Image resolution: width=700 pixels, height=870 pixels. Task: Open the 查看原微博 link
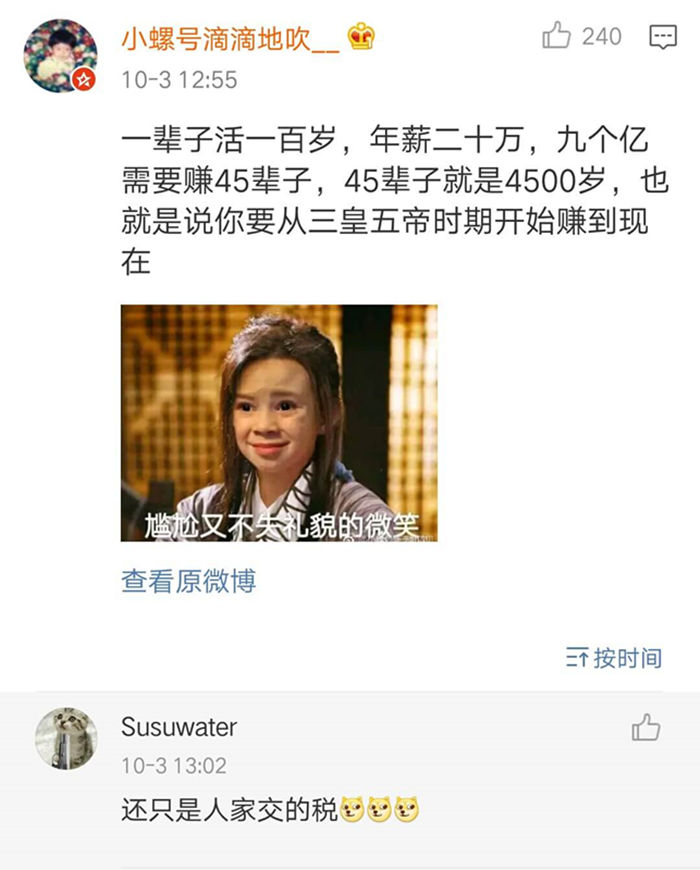189,581
